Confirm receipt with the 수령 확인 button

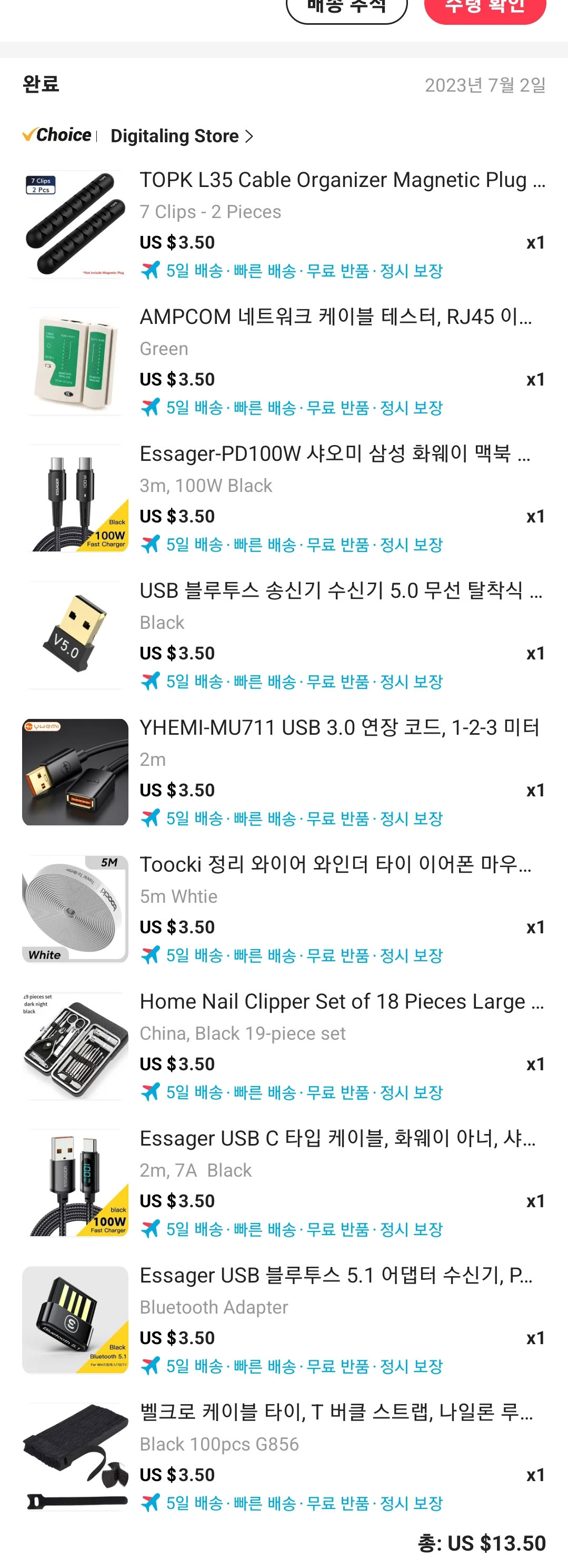[x=484, y=7]
